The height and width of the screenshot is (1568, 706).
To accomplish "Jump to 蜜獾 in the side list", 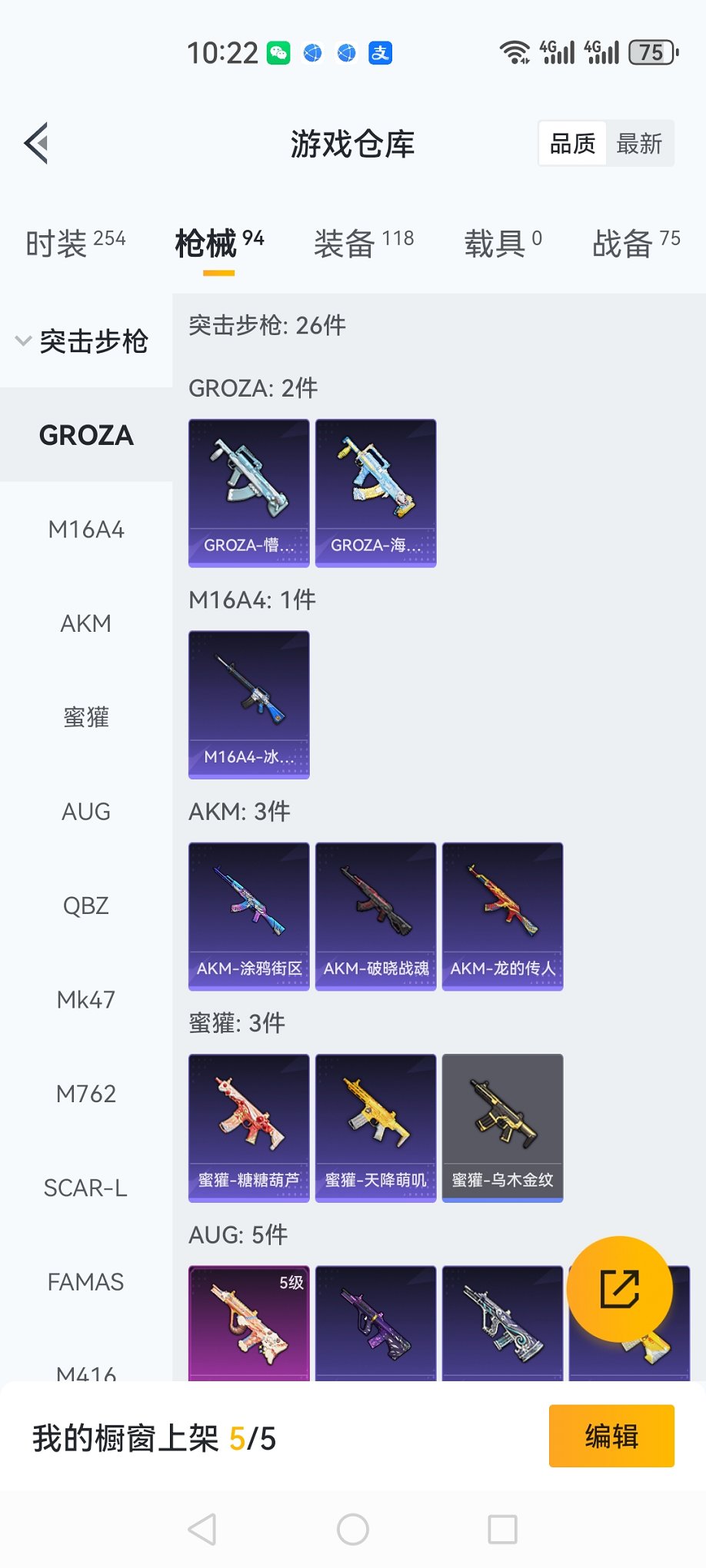I will point(86,717).
